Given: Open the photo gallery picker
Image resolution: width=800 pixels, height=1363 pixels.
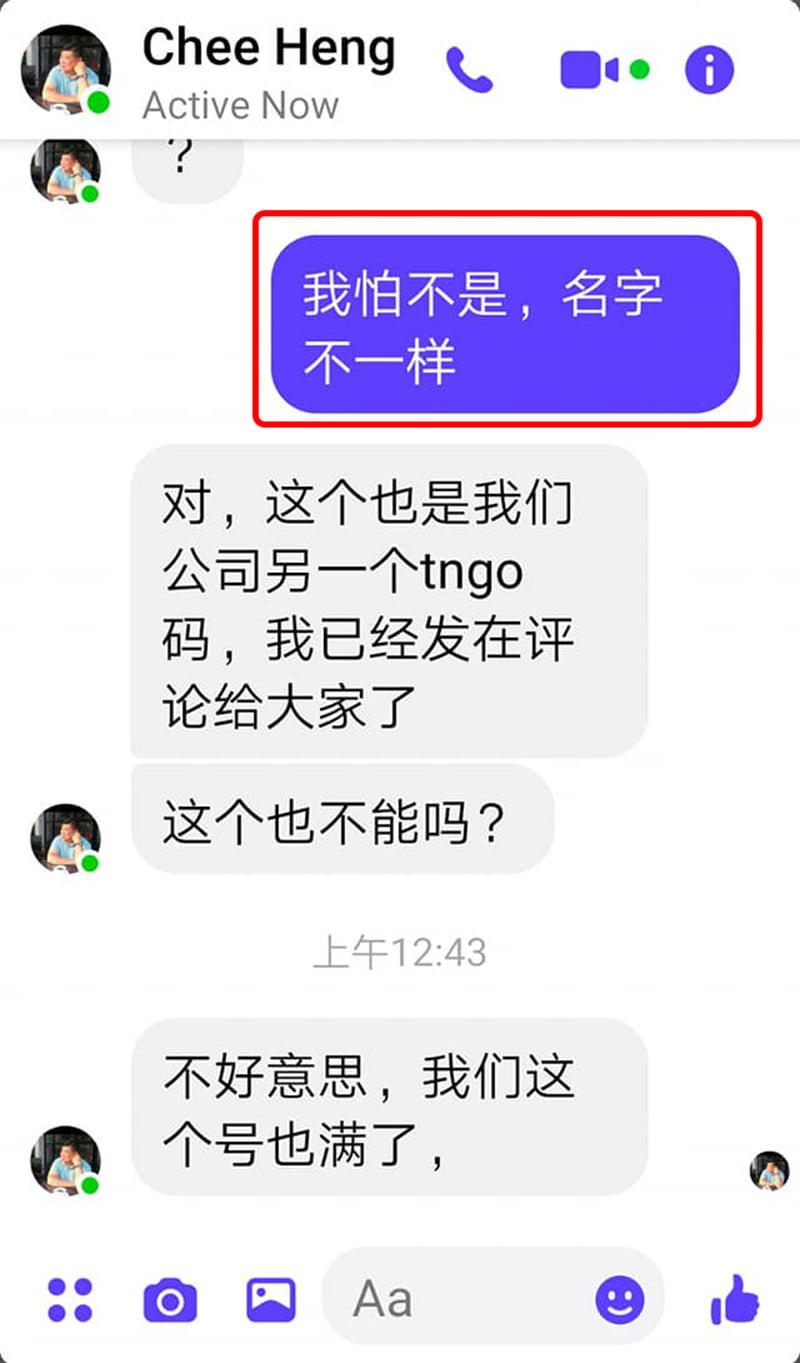Looking at the screenshot, I should (271, 1299).
